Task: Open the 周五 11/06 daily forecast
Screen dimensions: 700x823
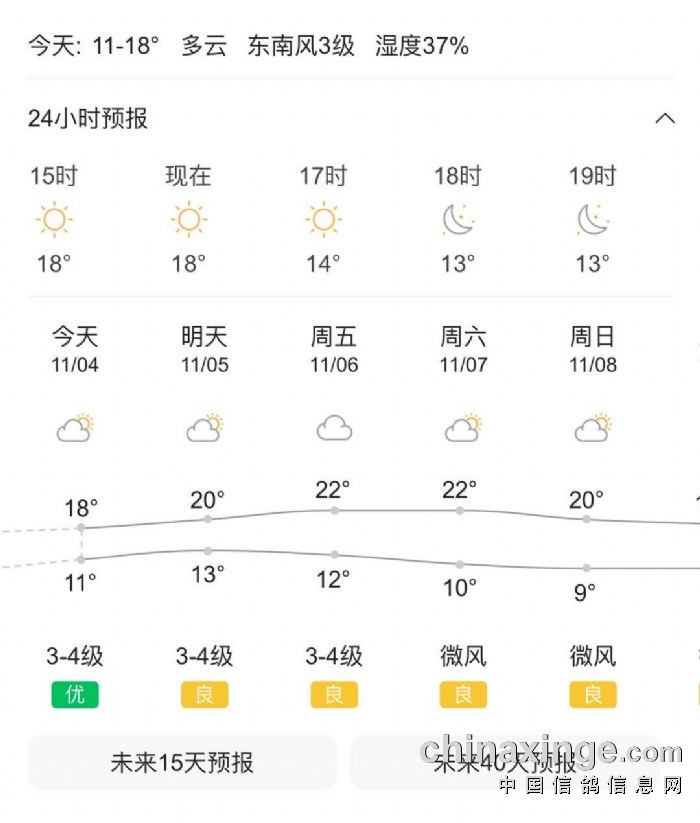Action: 334,350
